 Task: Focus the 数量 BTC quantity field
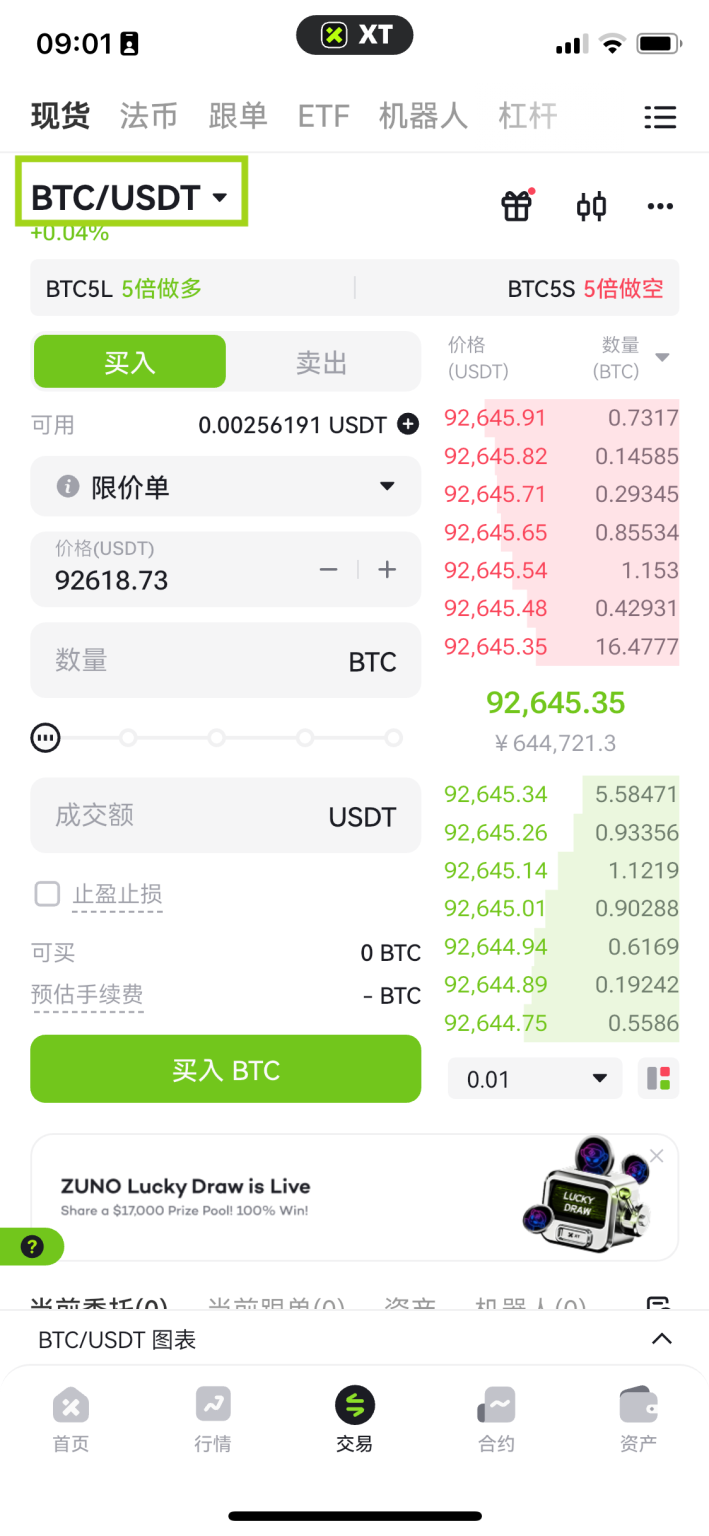tap(200, 661)
